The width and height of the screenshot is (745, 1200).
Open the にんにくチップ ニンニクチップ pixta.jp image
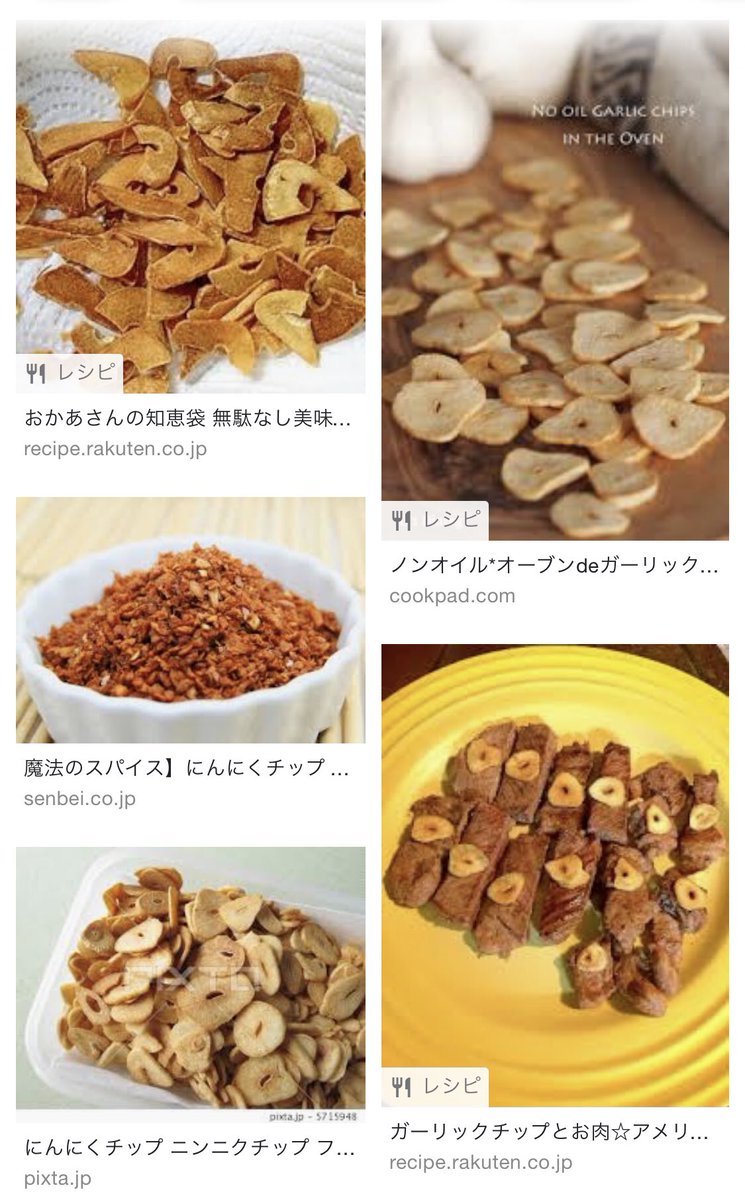190,984
